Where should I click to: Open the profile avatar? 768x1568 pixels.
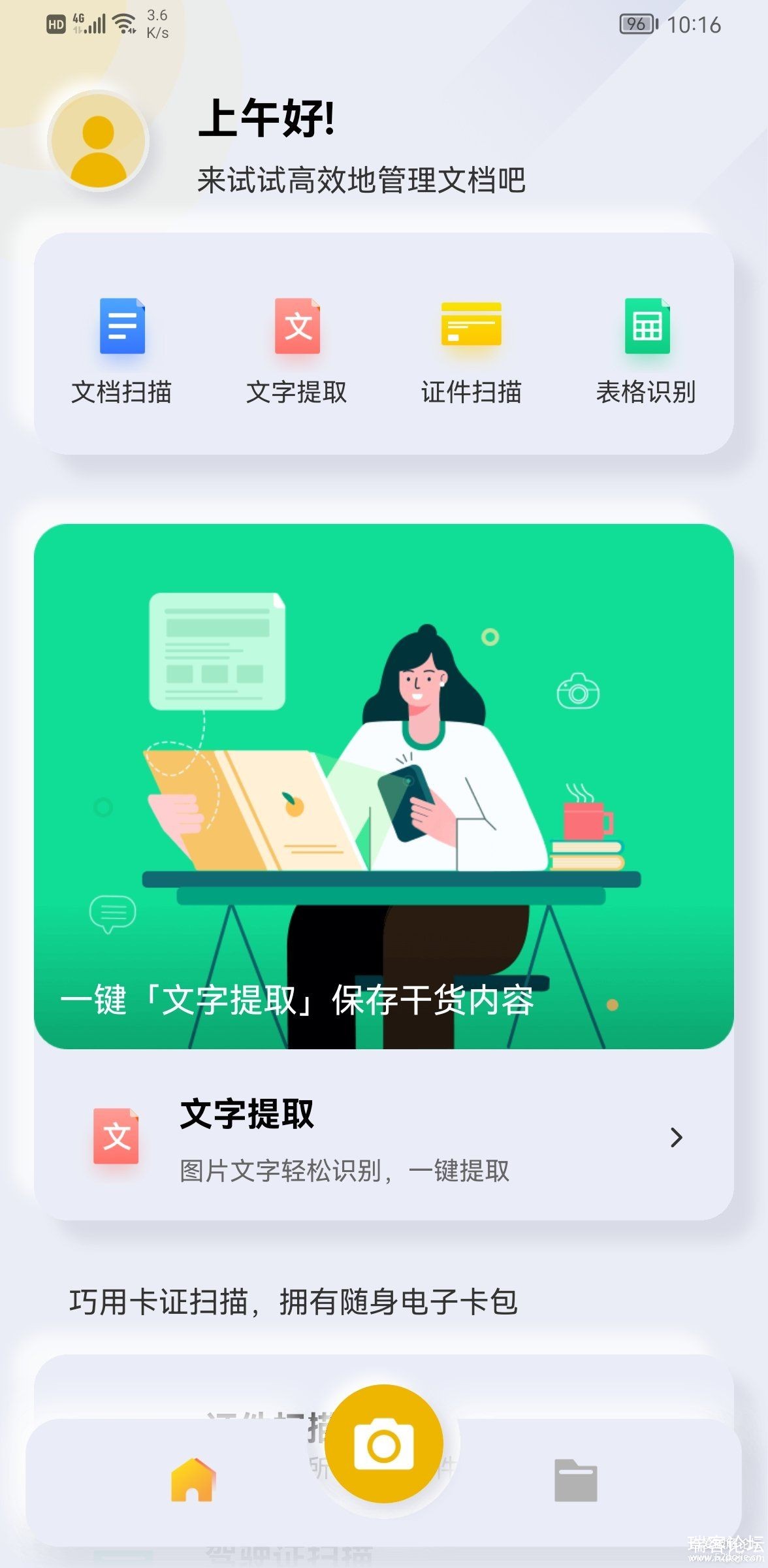tap(98, 140)
